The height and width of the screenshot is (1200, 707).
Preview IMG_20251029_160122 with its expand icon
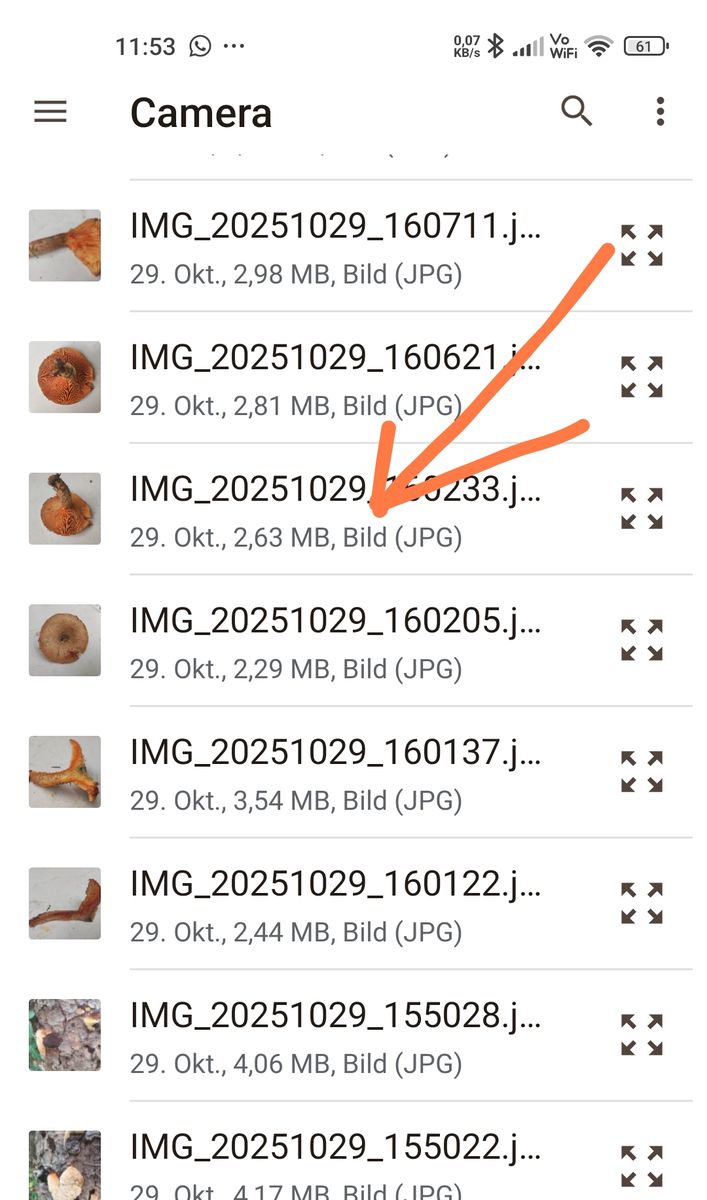click(642, 904)
